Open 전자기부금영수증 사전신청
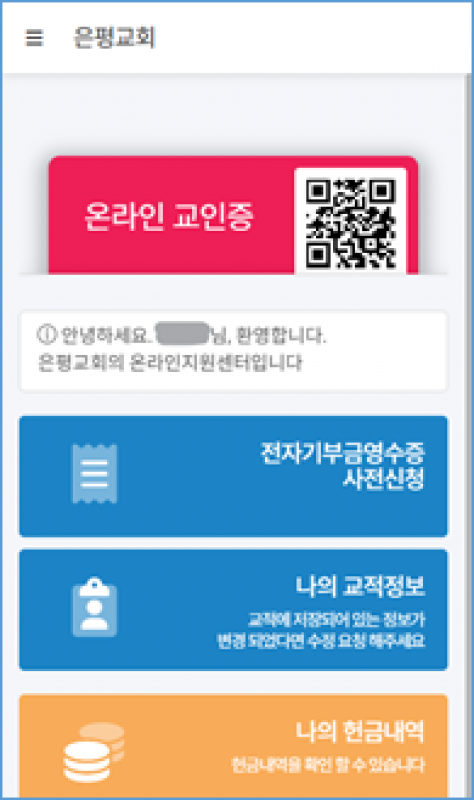This screenshot has width=474, height=800. point(233,476)
